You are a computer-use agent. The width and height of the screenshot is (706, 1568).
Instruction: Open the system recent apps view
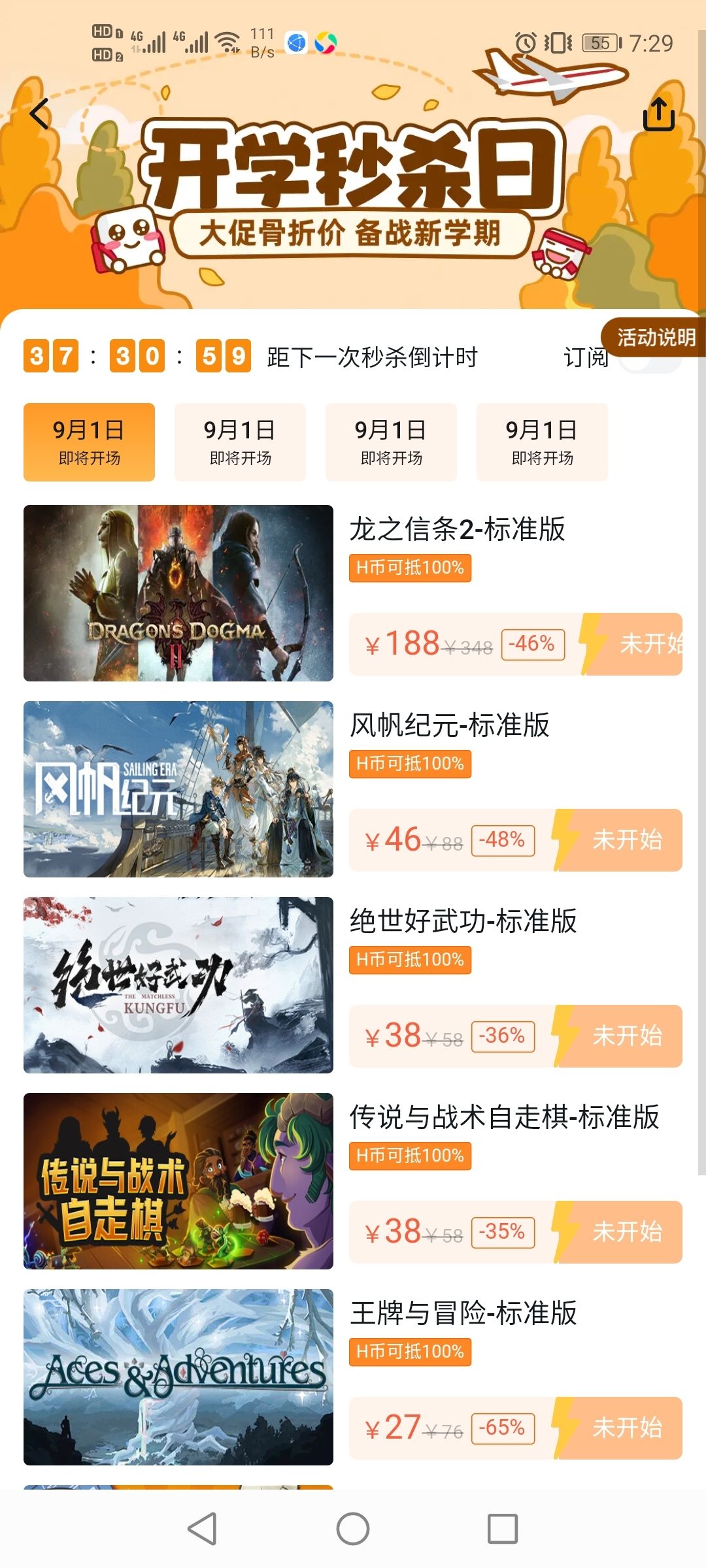503,1529
